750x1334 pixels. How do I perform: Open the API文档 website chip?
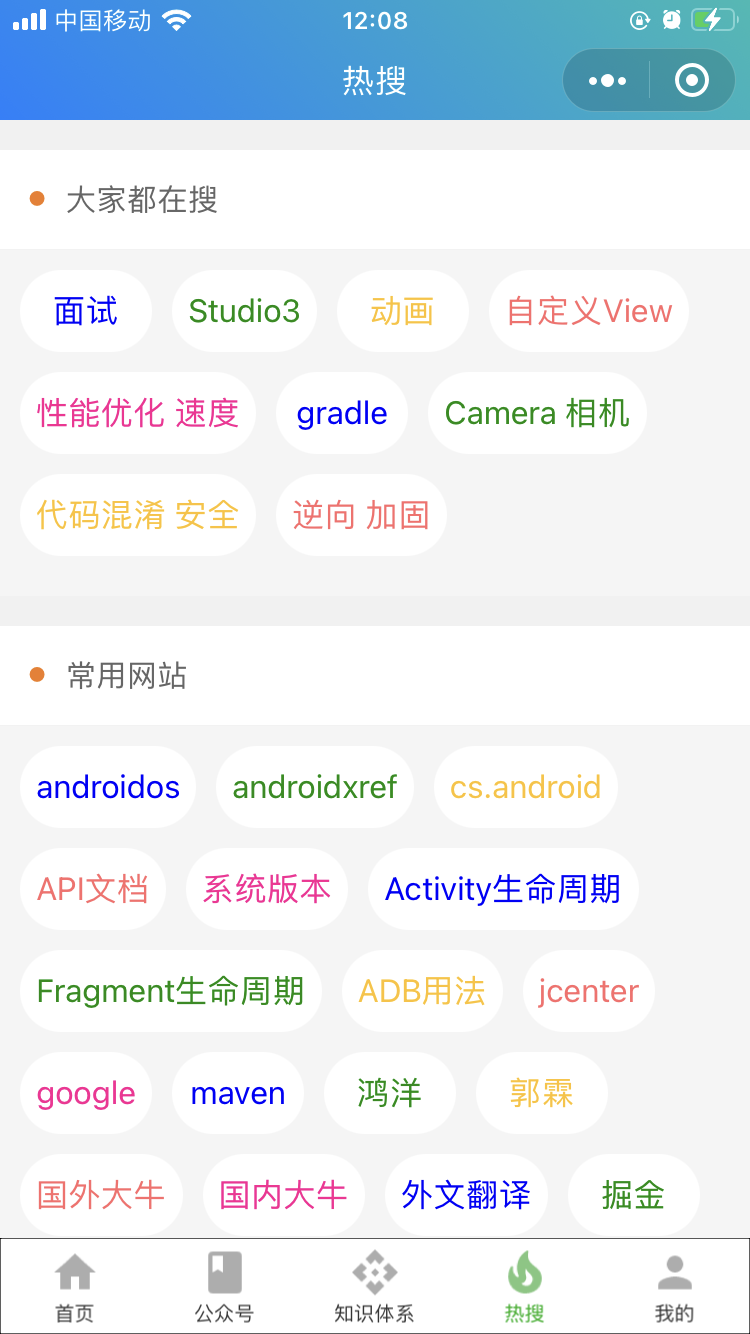pos(93,889)
